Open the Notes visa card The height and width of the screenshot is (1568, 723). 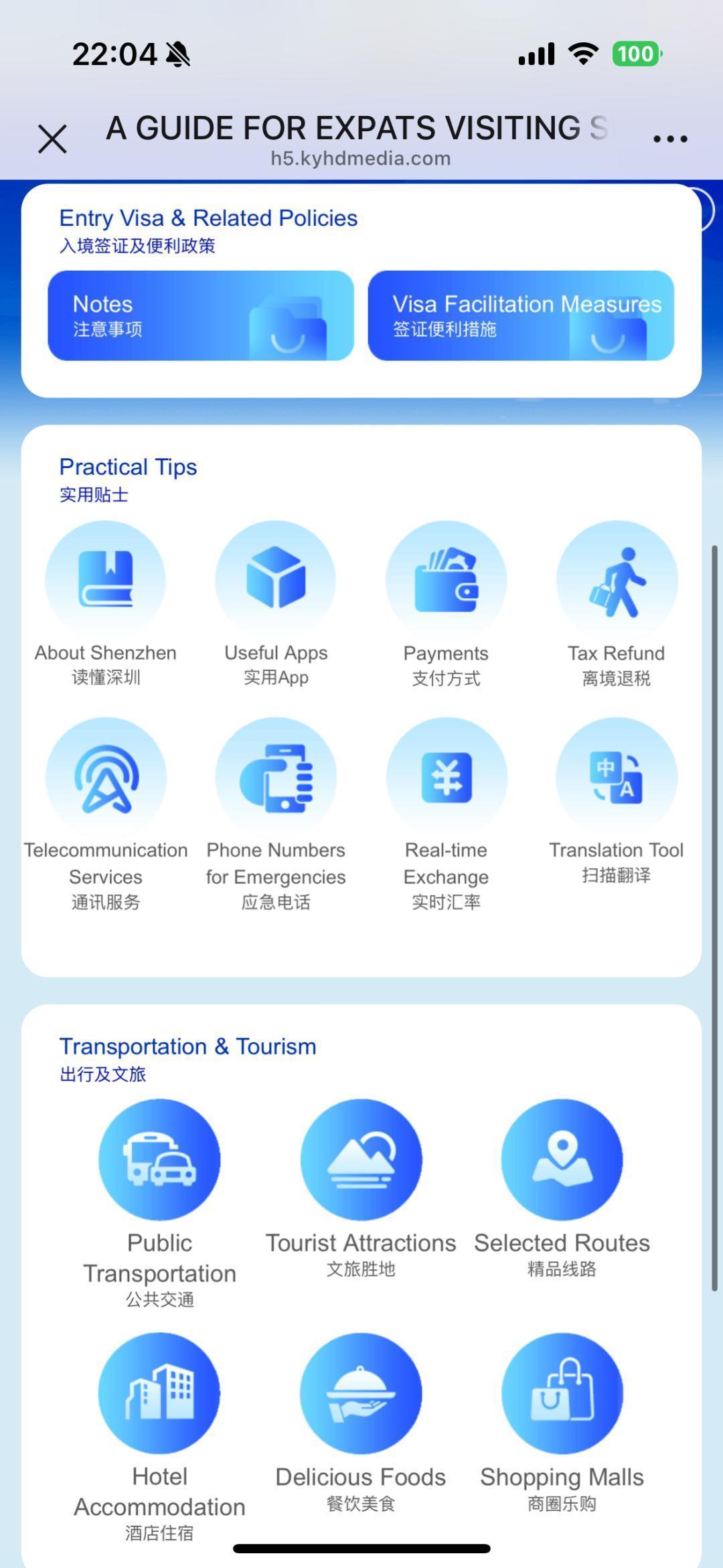201,315
